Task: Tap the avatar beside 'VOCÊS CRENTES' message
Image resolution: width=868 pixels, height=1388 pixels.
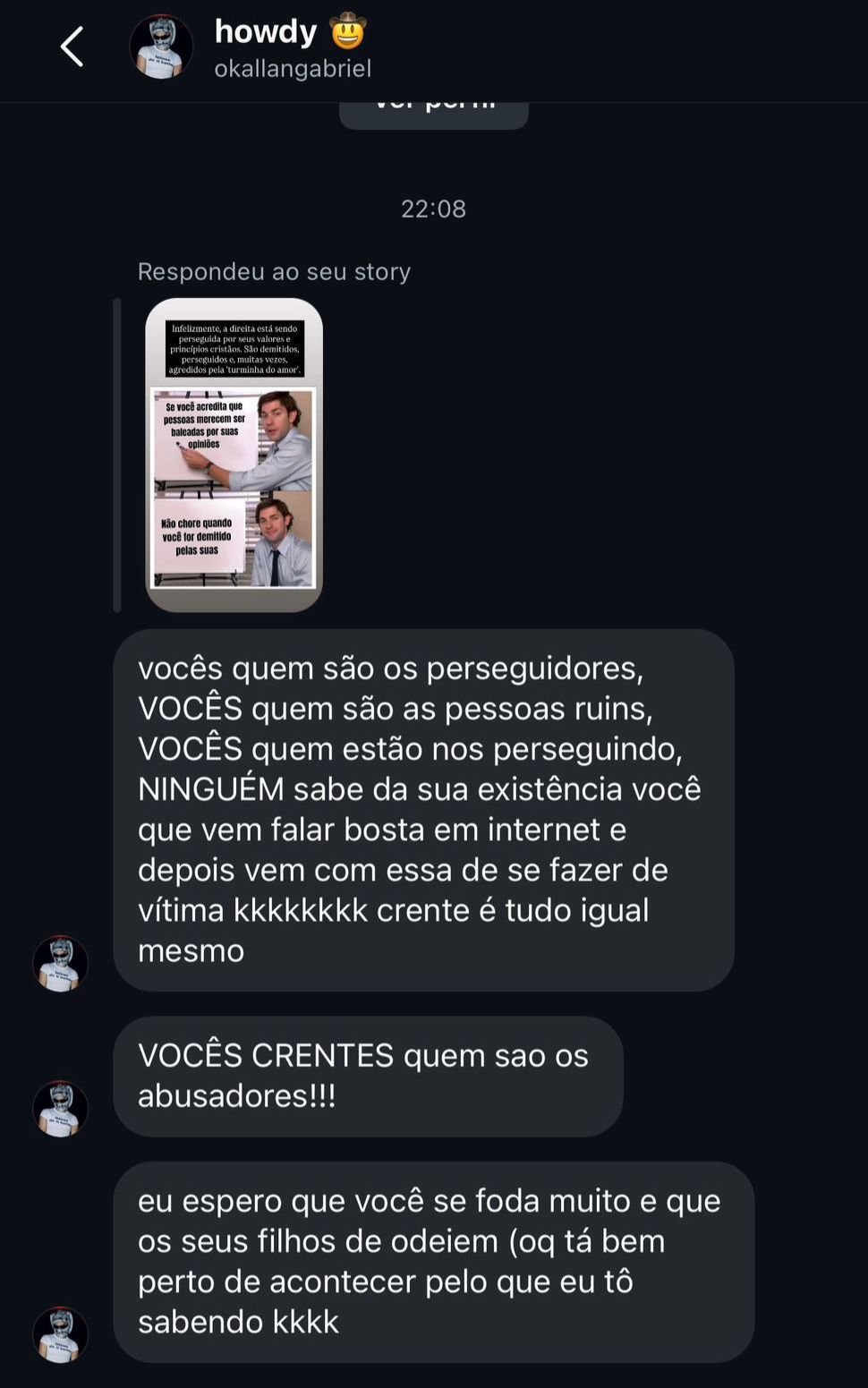Action: [60, 1109]
